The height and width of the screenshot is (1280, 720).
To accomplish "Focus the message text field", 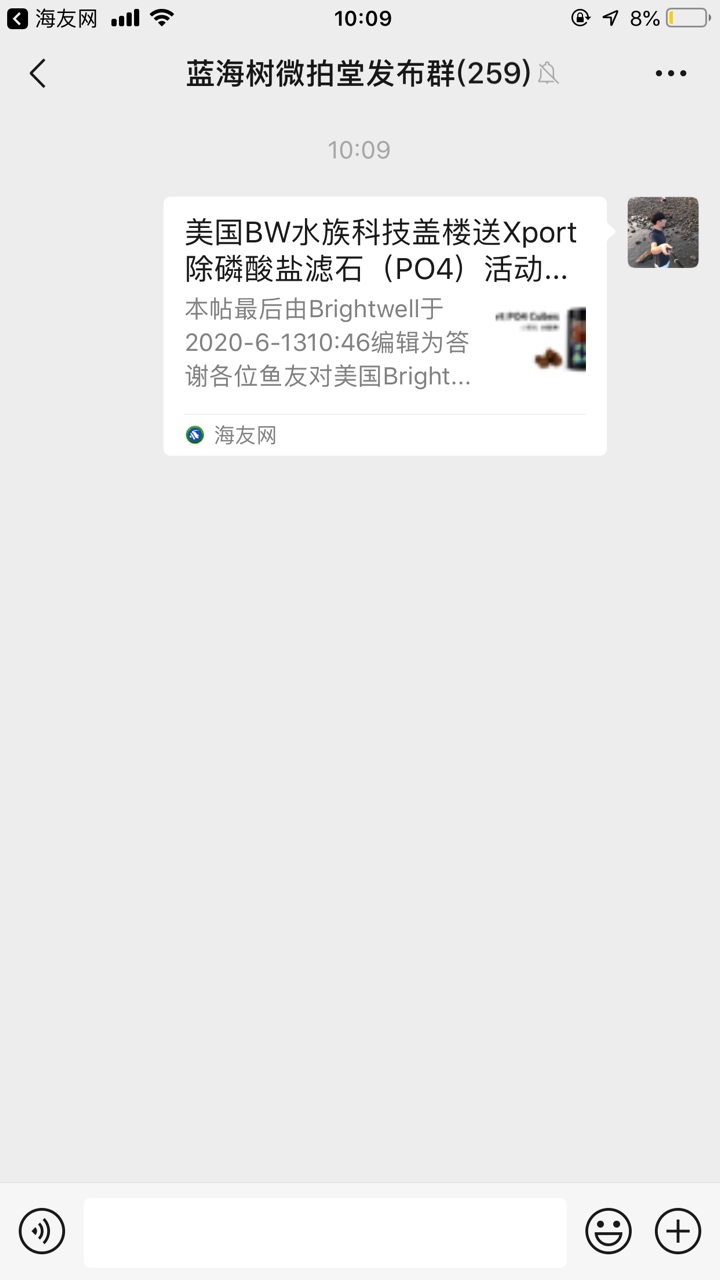I will (x=324, y=1231).
